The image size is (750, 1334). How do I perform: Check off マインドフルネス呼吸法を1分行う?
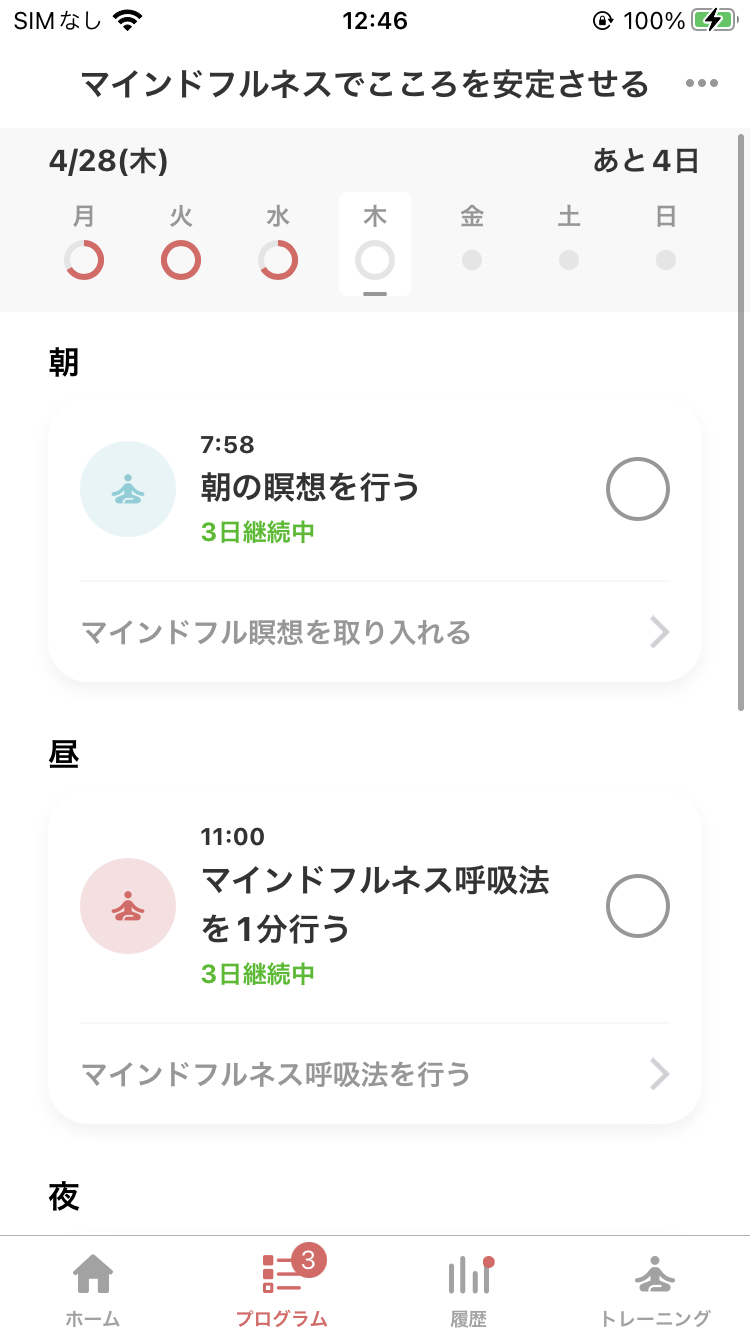(637, 906)
